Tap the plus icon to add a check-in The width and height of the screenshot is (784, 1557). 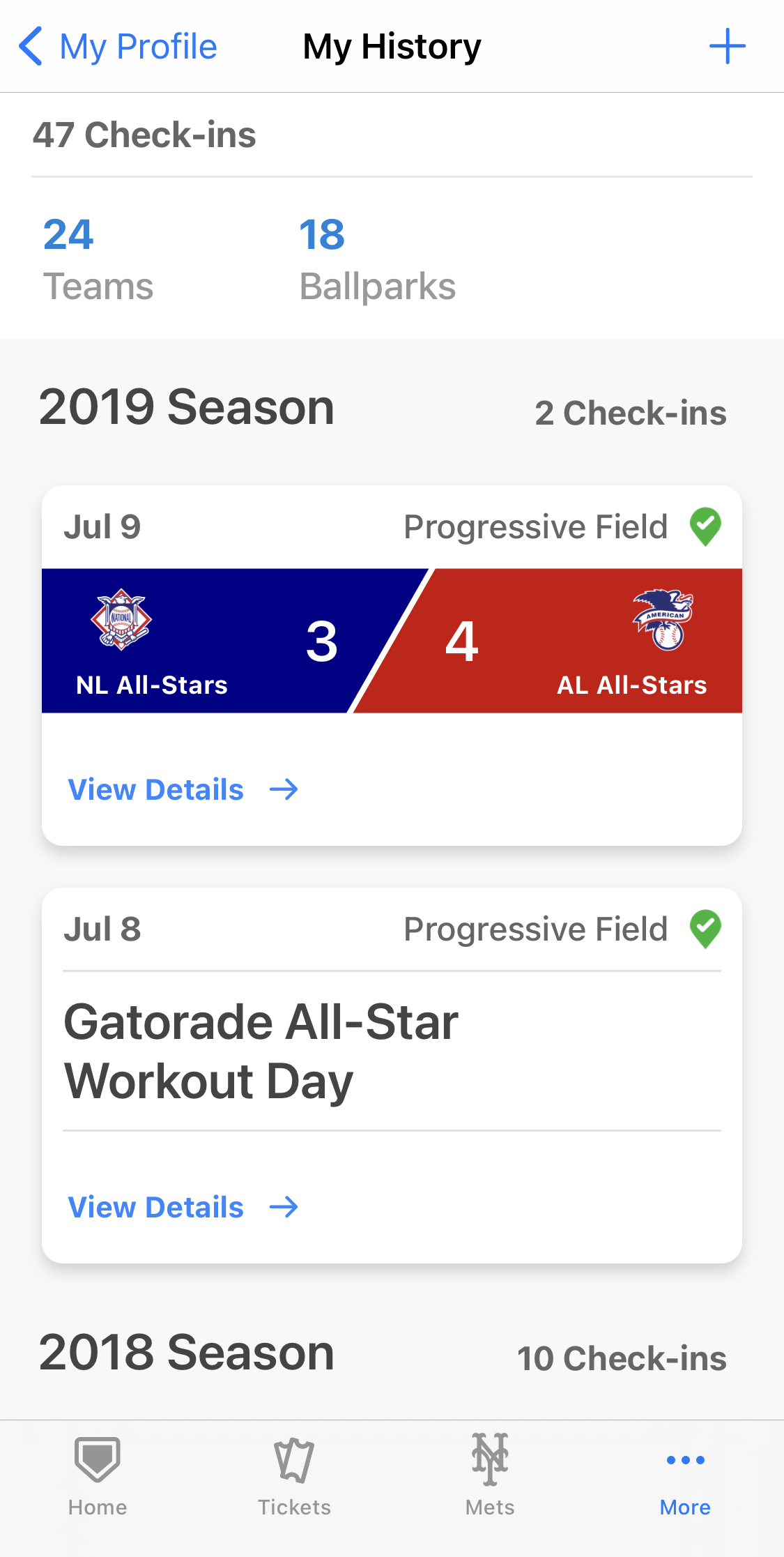[x=728, y=45]
